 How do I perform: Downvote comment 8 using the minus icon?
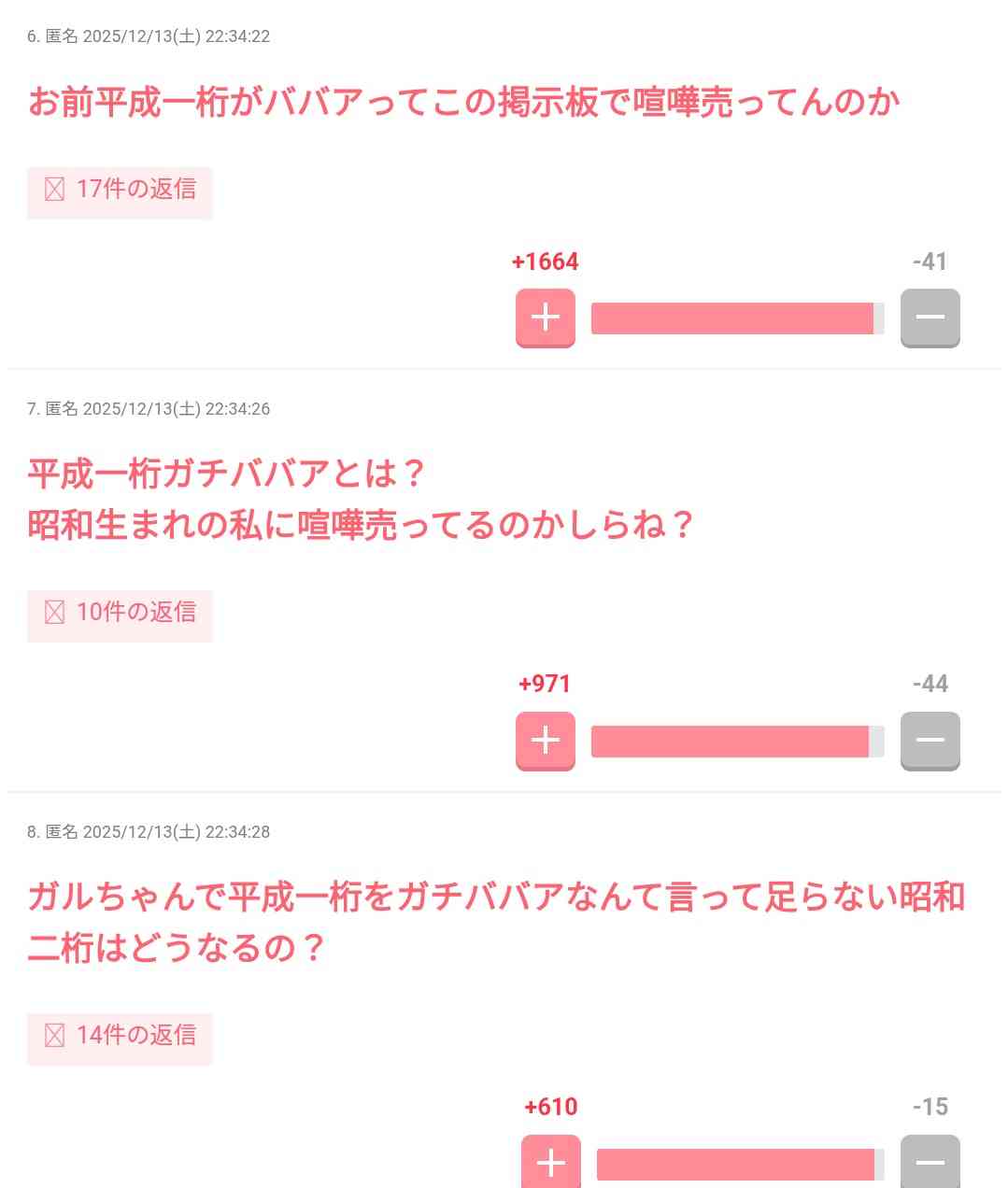(x=930, y=1164)
